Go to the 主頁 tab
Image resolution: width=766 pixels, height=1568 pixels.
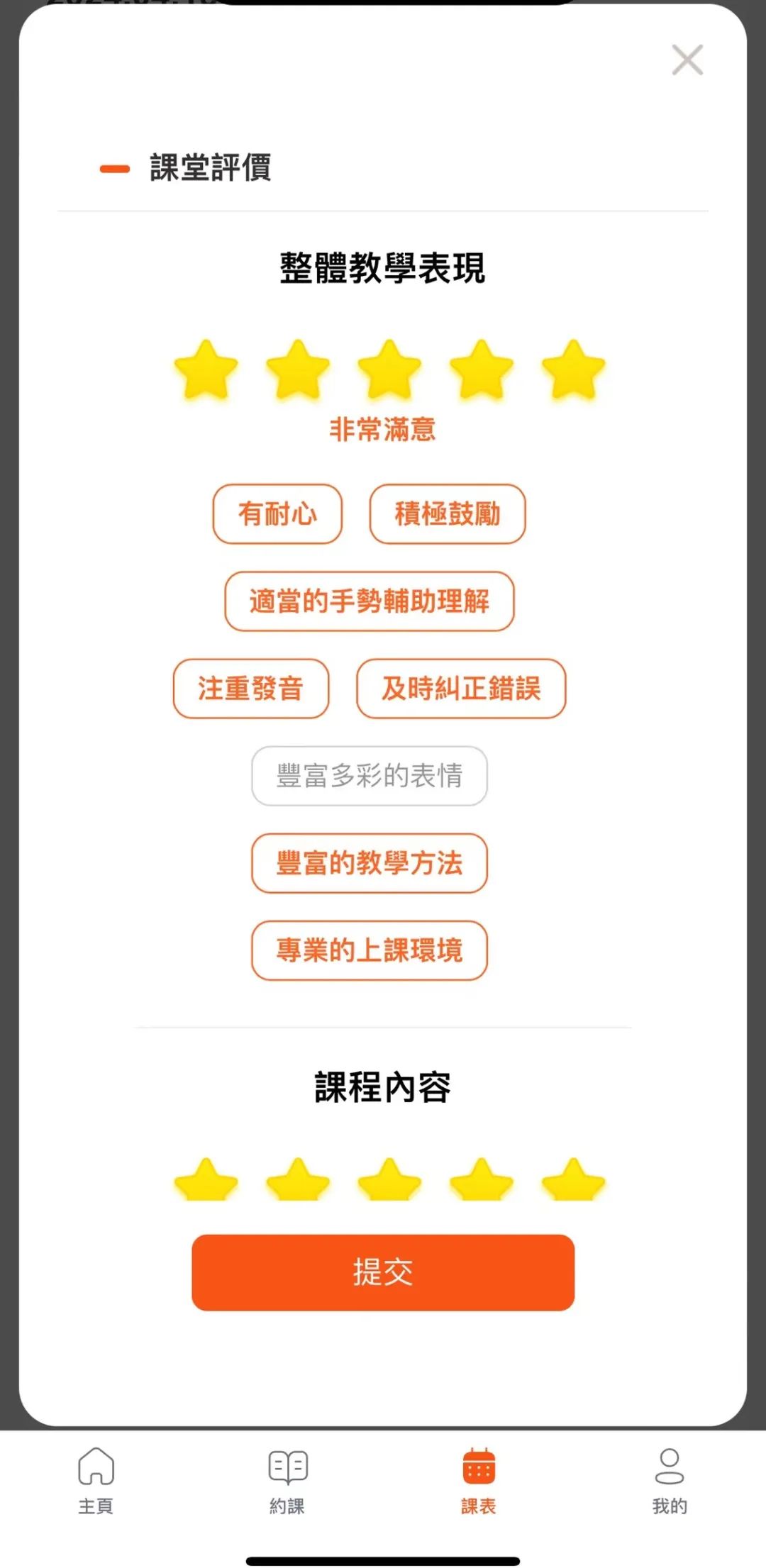(96, 1480)
